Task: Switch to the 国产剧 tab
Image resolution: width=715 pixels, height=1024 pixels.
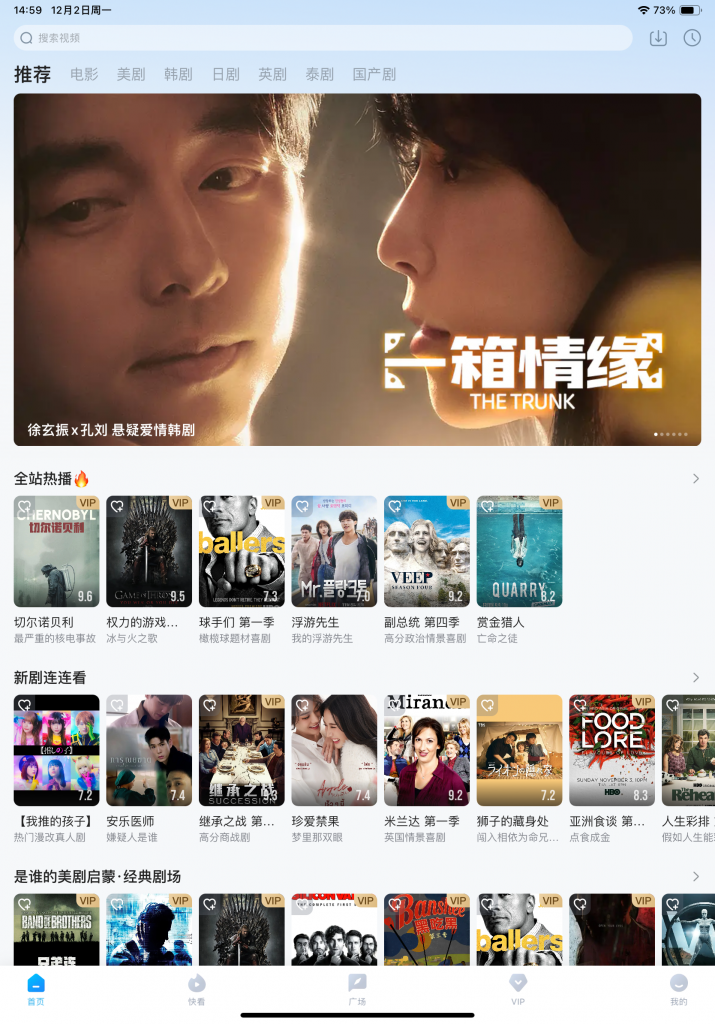Action: [374, 74]
